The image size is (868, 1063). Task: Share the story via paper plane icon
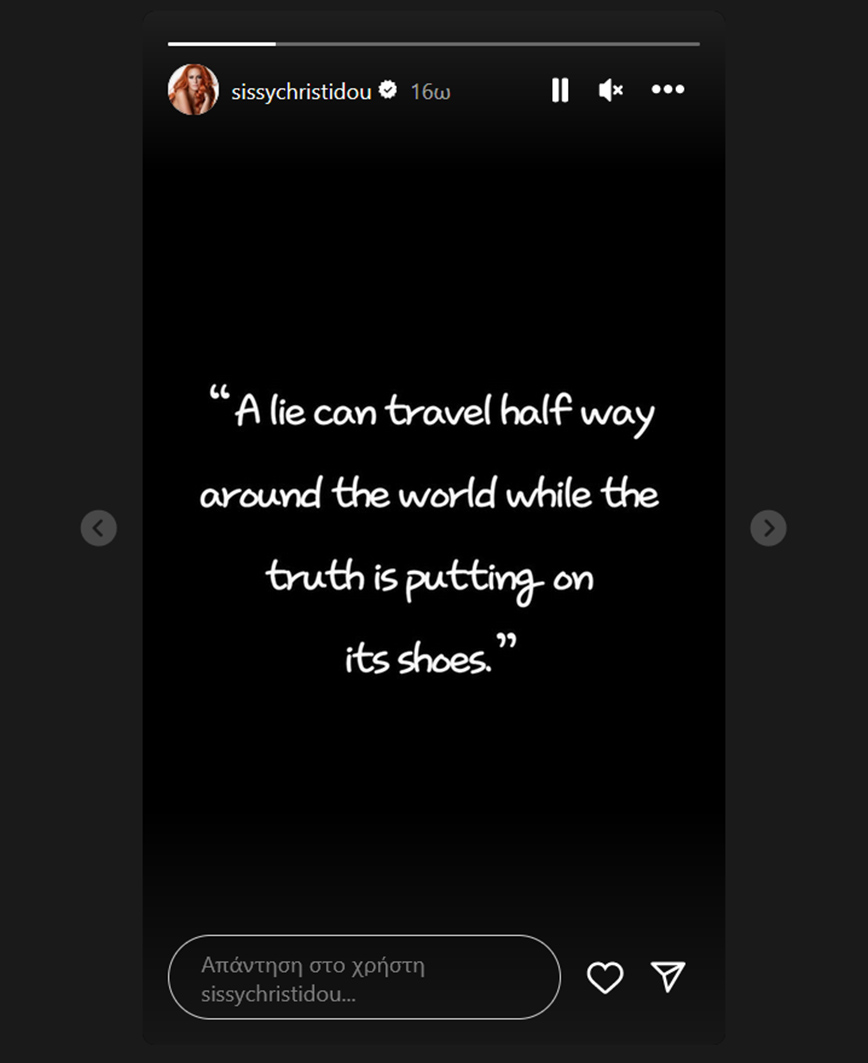668,977
